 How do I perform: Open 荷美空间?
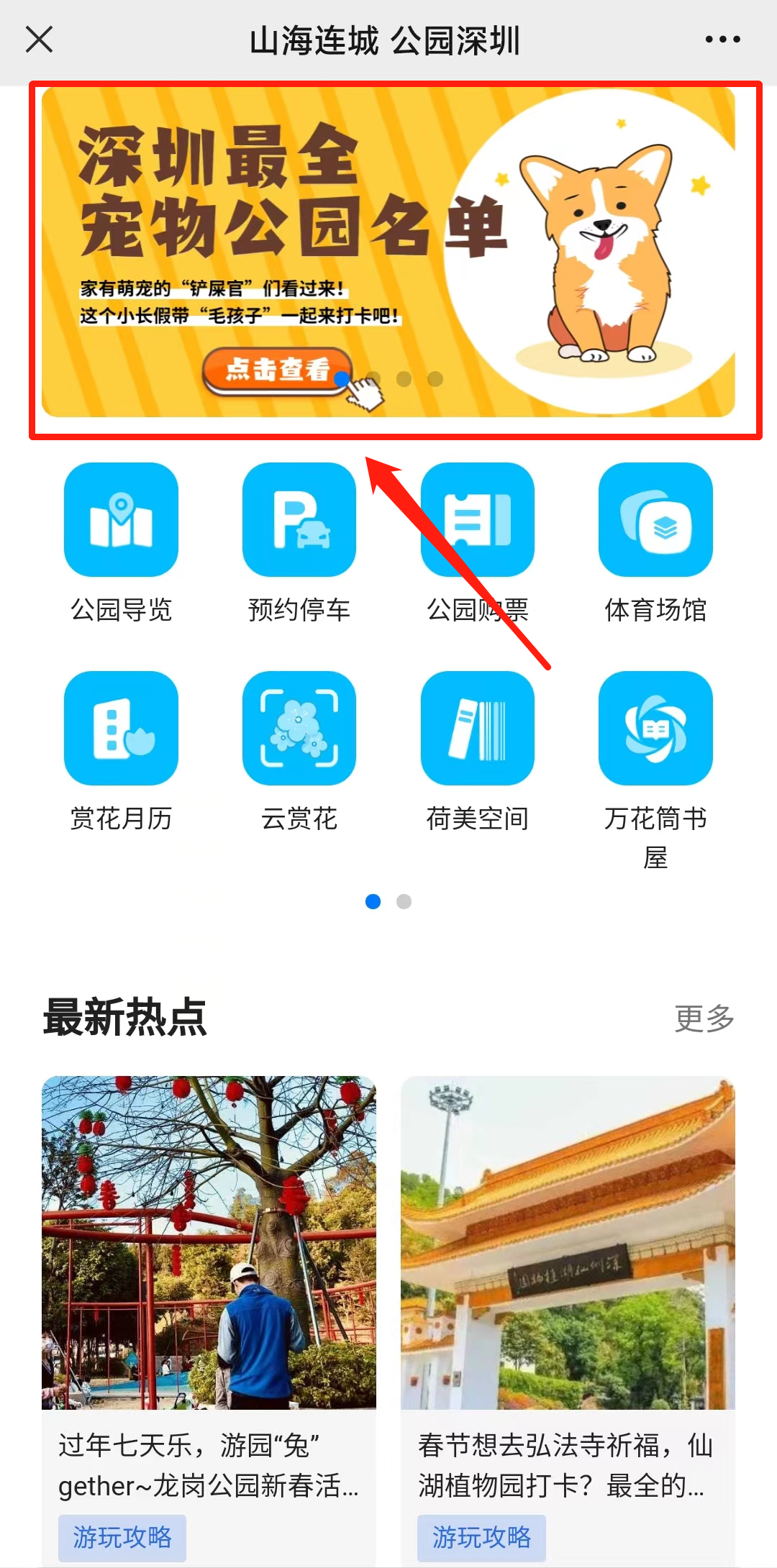(477, 729)
